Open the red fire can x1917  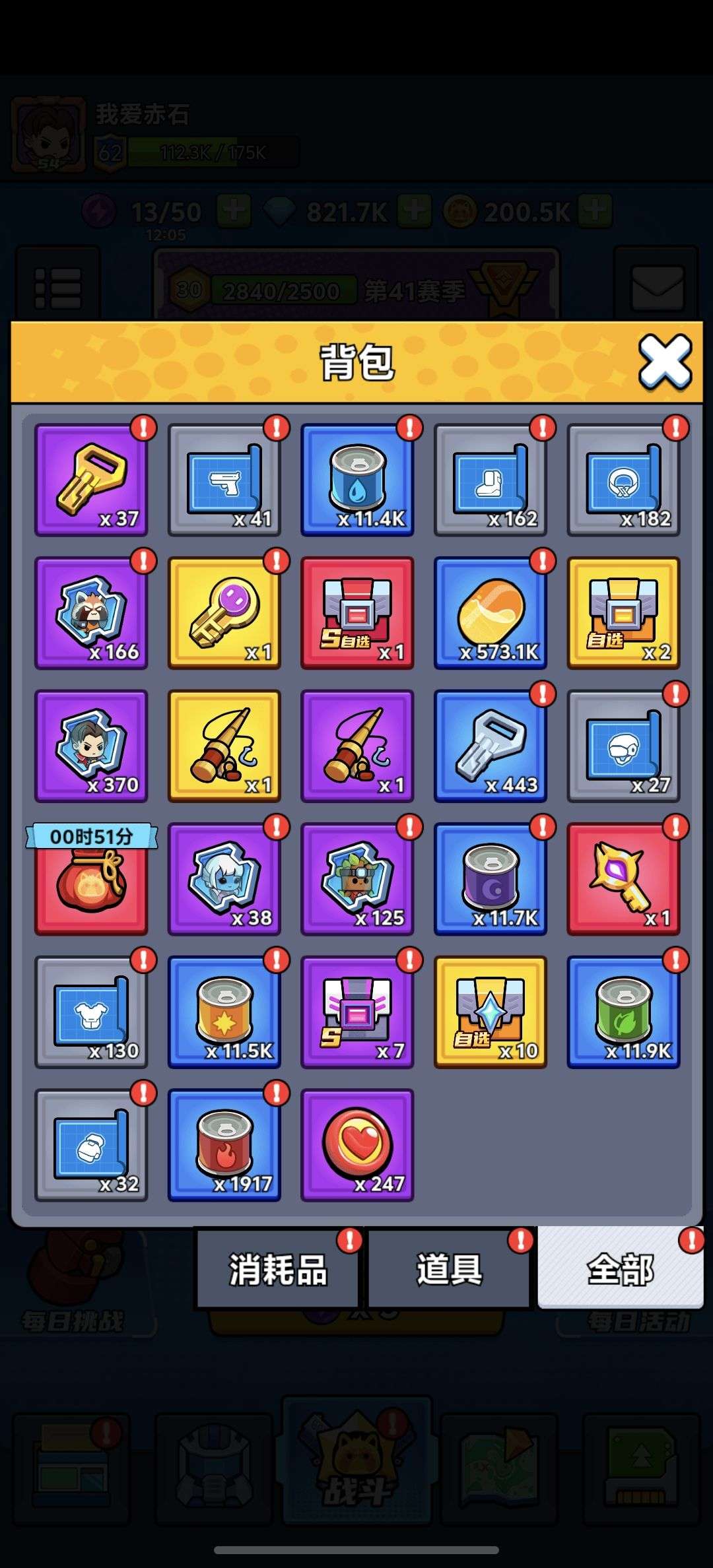click(224, 1145)
